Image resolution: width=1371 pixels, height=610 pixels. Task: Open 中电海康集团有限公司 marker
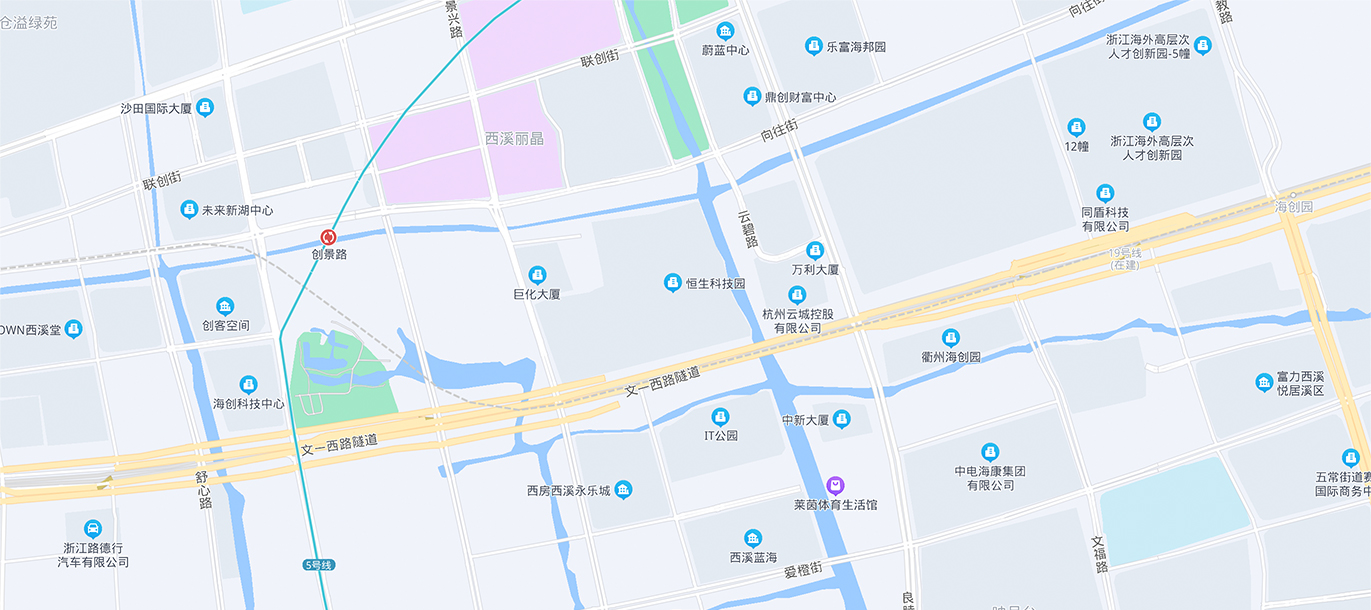click(990, 452)
